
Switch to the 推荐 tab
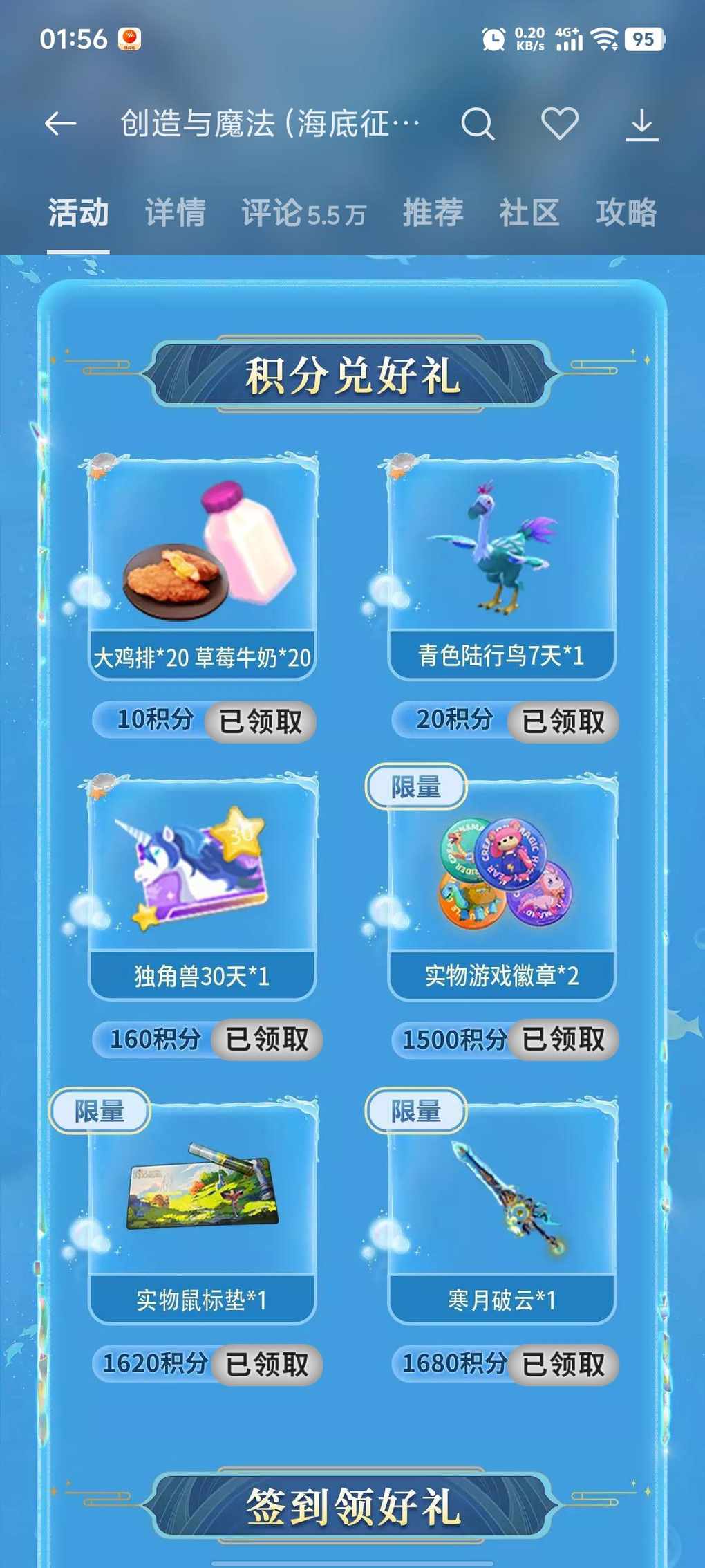(433, 212)
